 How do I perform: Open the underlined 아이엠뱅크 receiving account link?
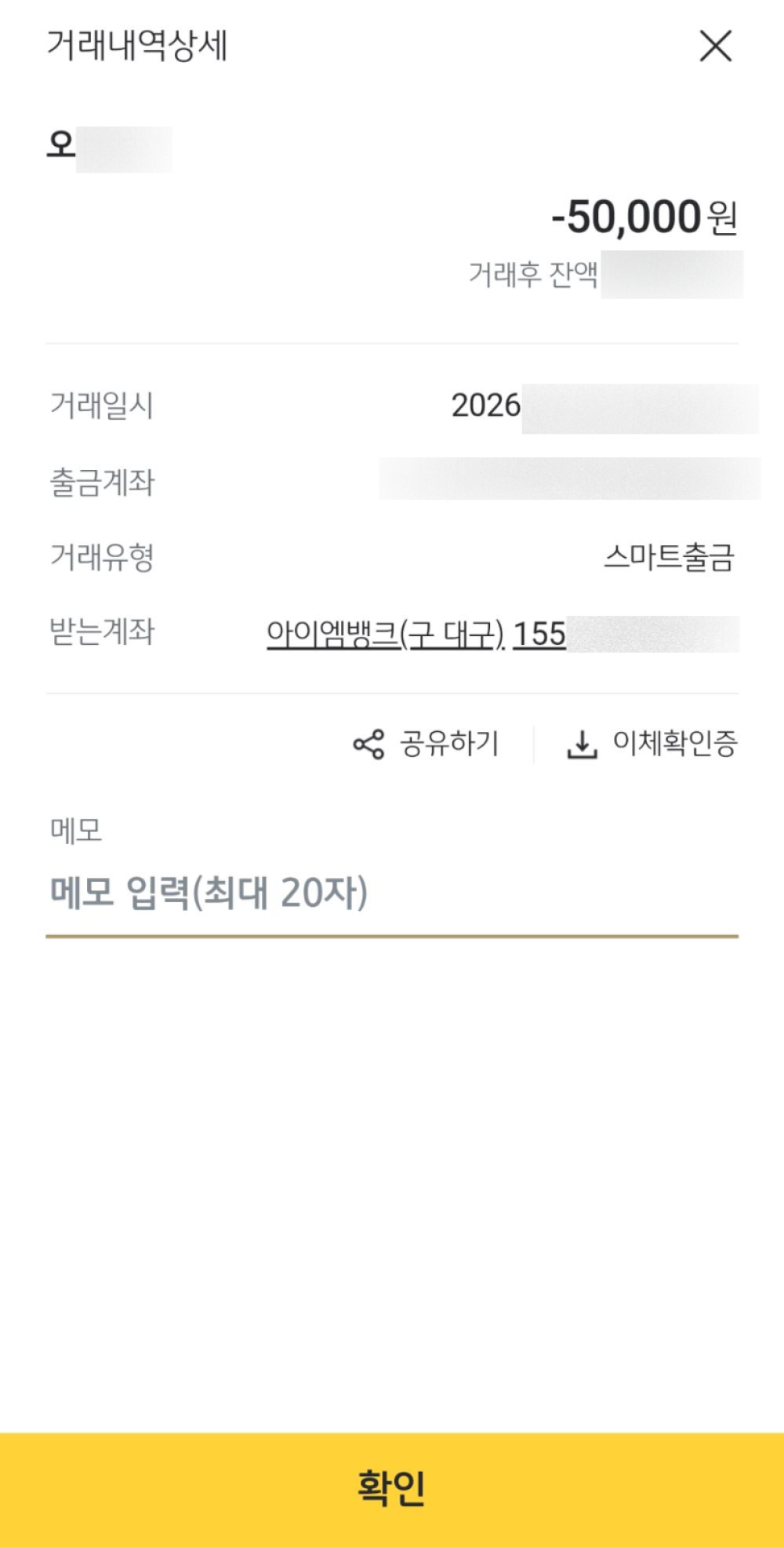tap(416, 634)
